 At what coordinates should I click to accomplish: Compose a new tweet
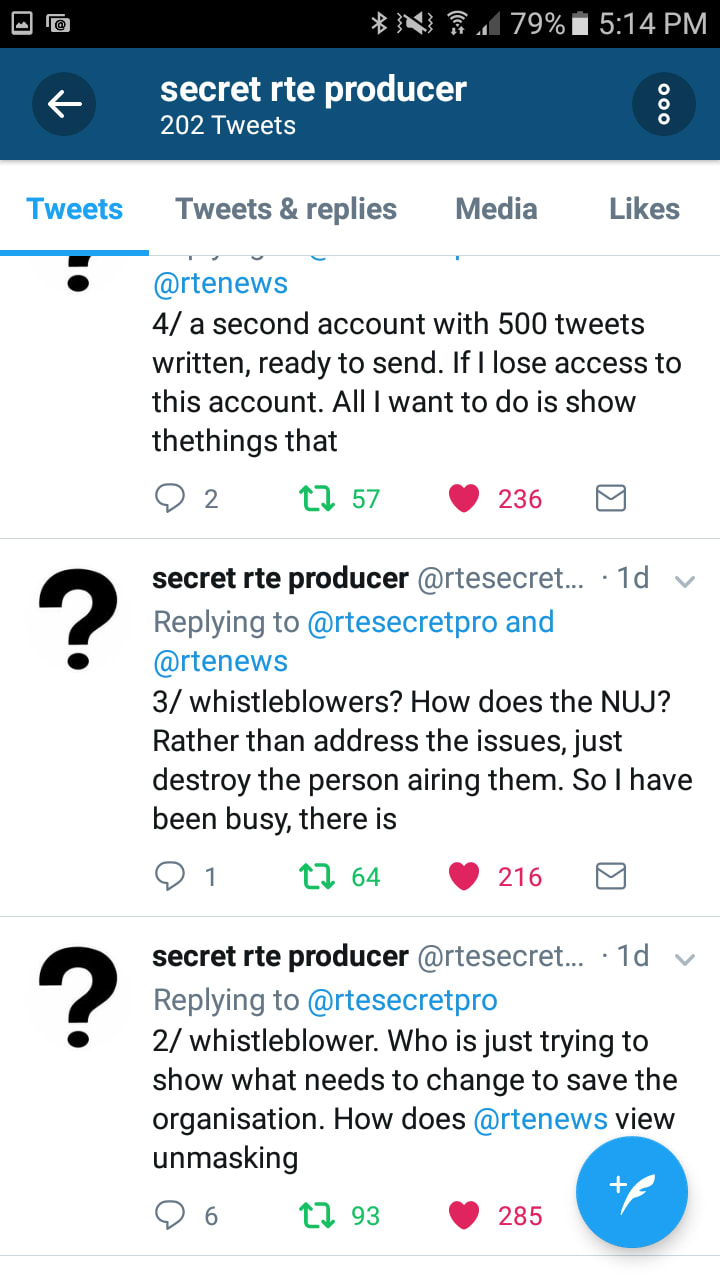pos(632,1192)
